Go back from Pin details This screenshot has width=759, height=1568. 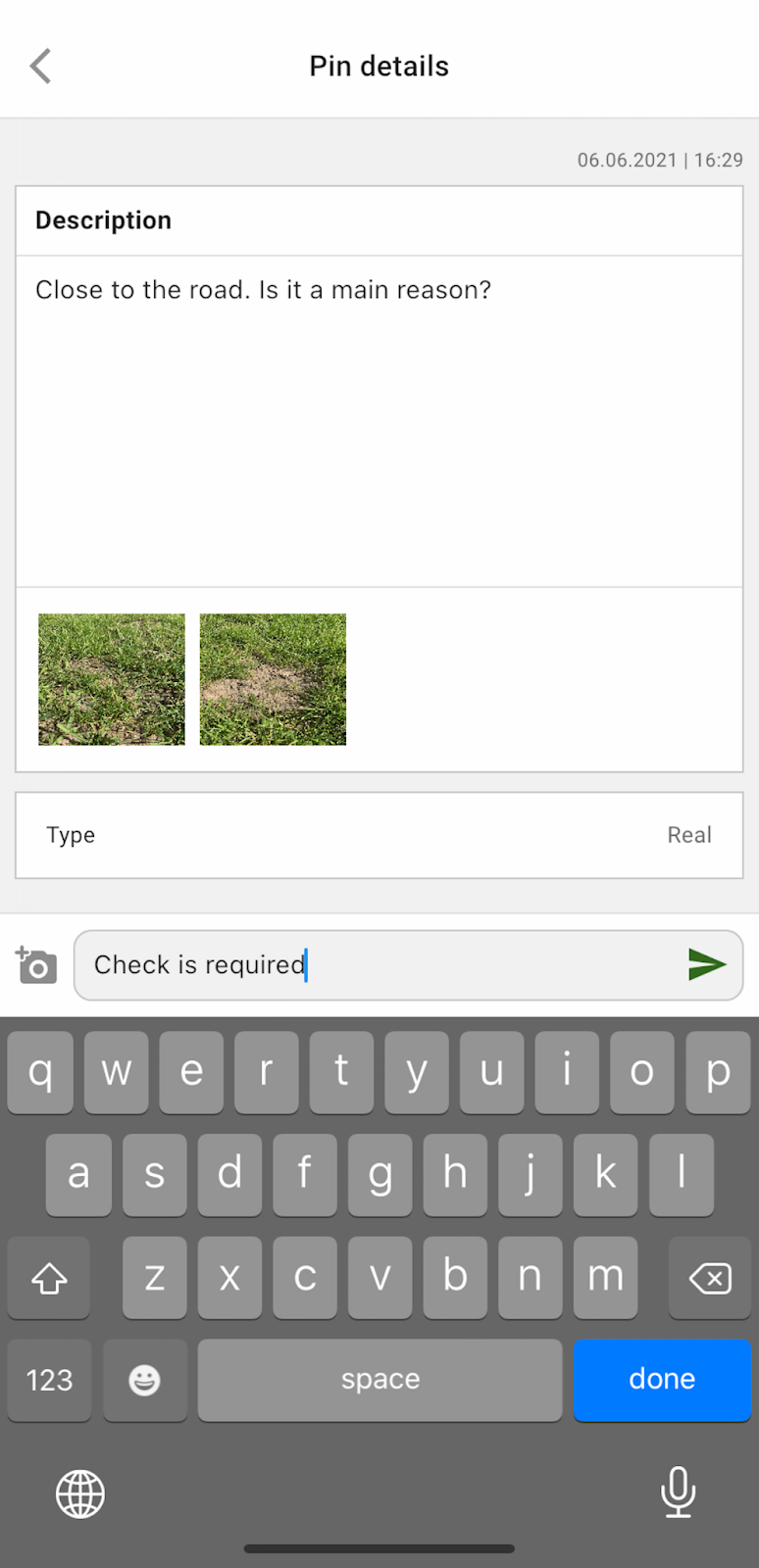pos(40,67)
